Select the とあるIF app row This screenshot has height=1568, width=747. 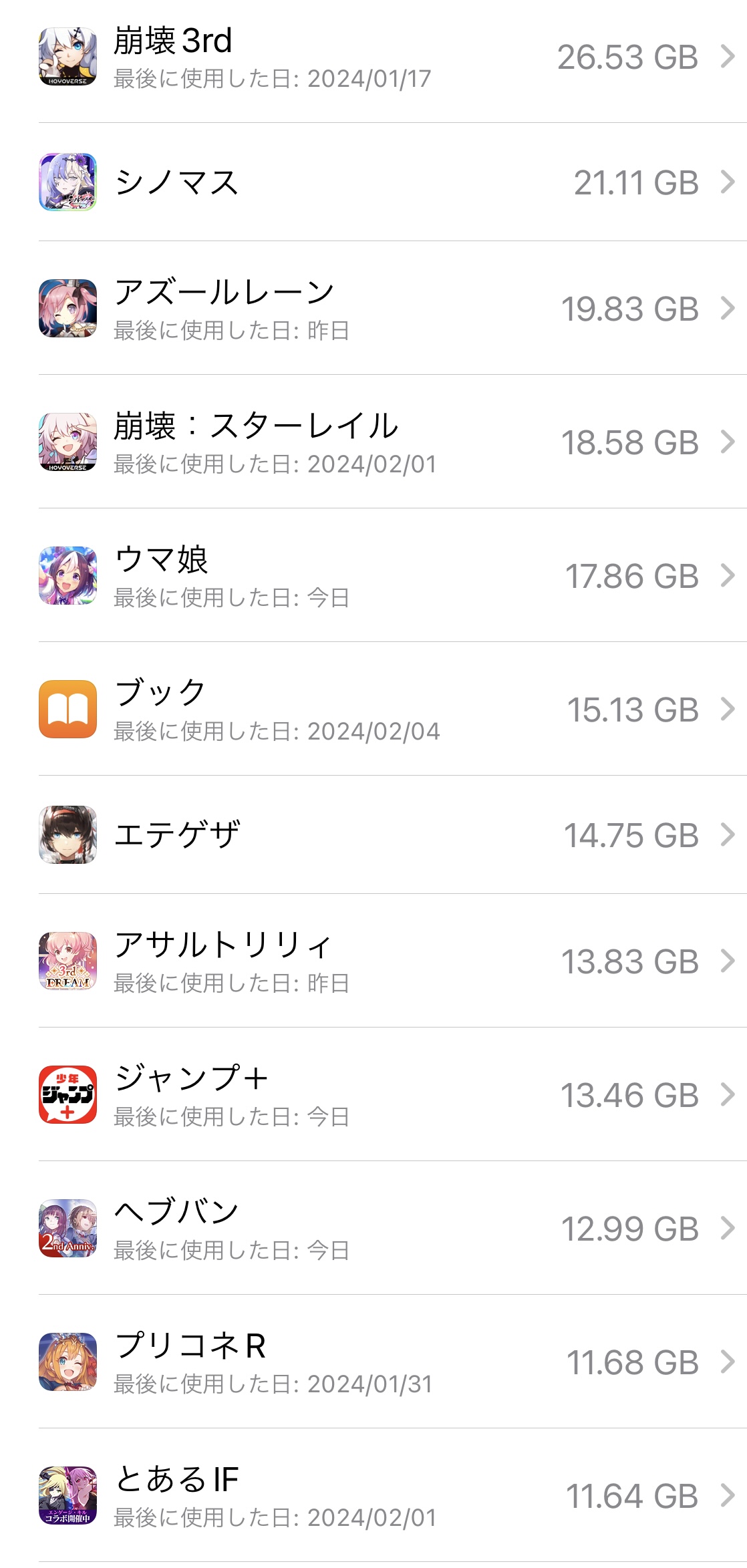[374, 1496]
